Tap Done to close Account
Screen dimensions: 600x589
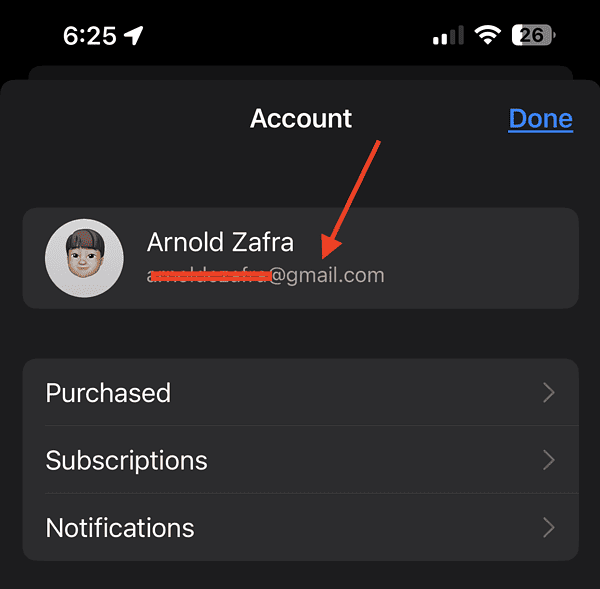coord(540,118)
